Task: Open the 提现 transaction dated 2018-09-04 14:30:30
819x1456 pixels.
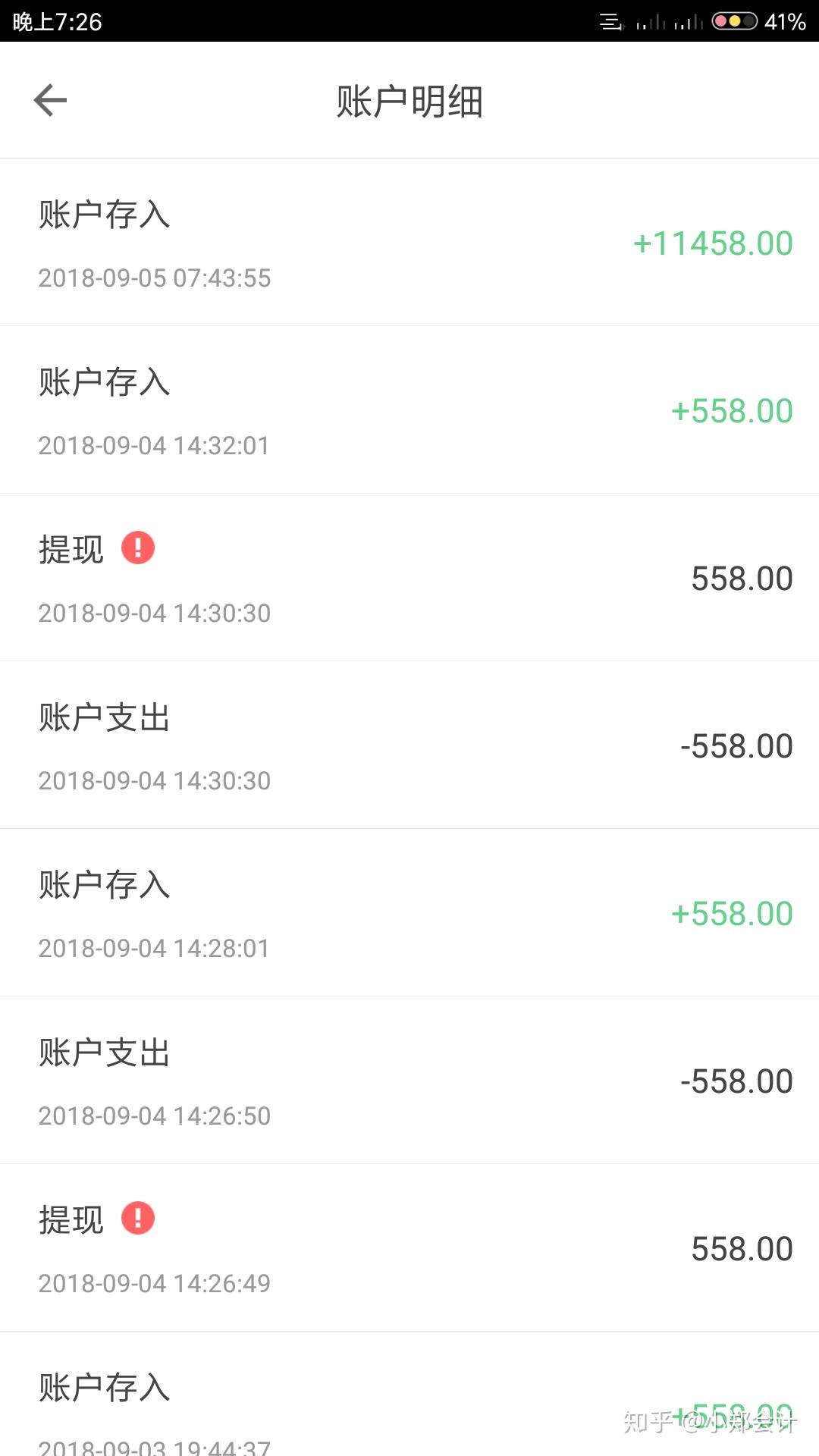Action: 409,577
